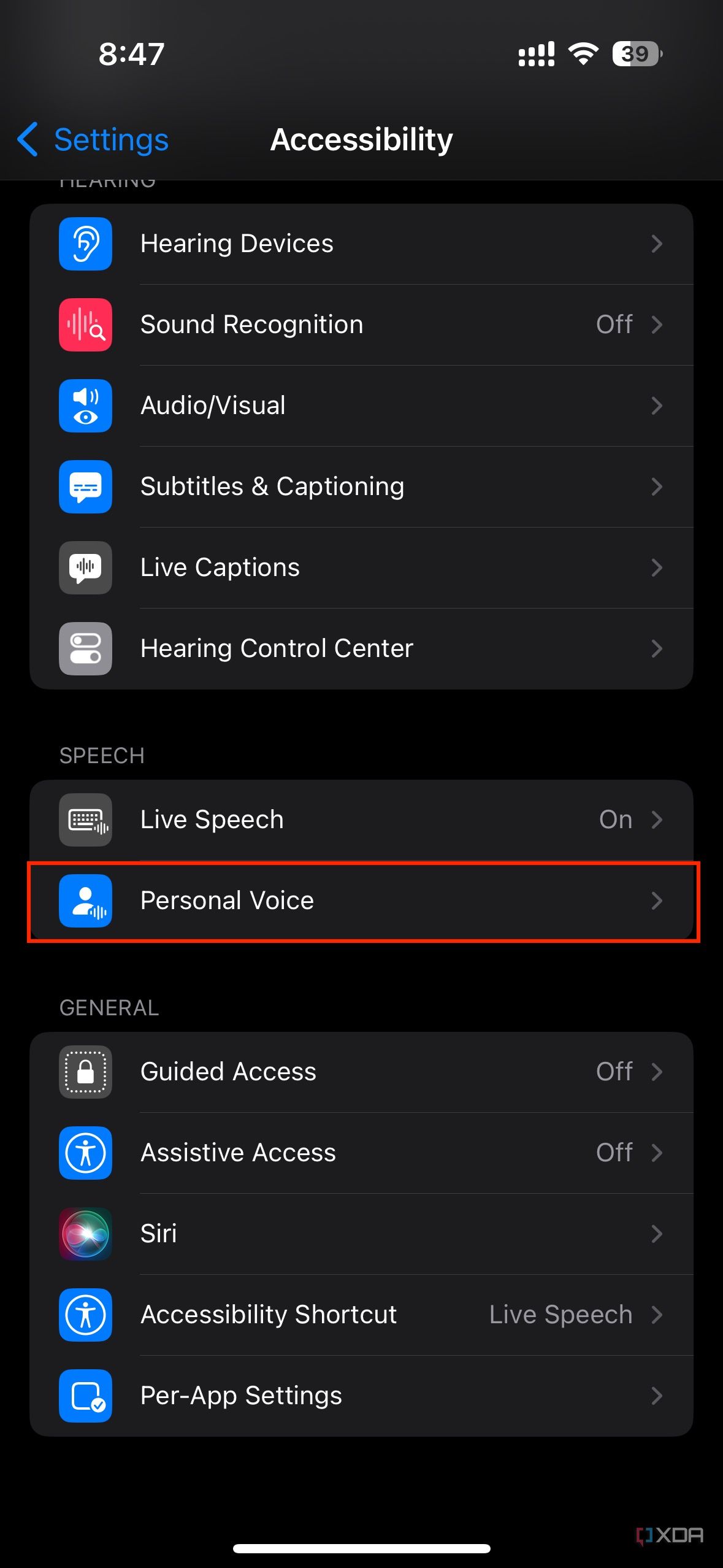Go back to the Settings menu

point(92,140)
